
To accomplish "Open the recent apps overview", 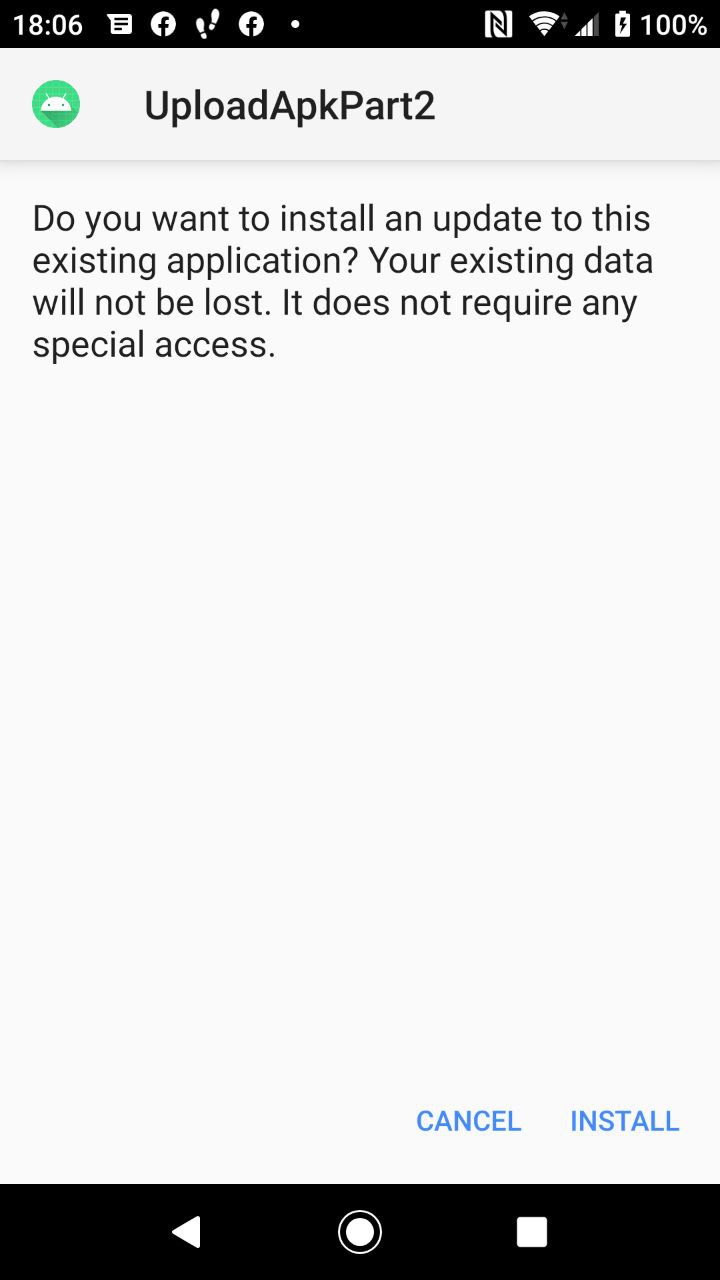I will [x=531, y=1232].
